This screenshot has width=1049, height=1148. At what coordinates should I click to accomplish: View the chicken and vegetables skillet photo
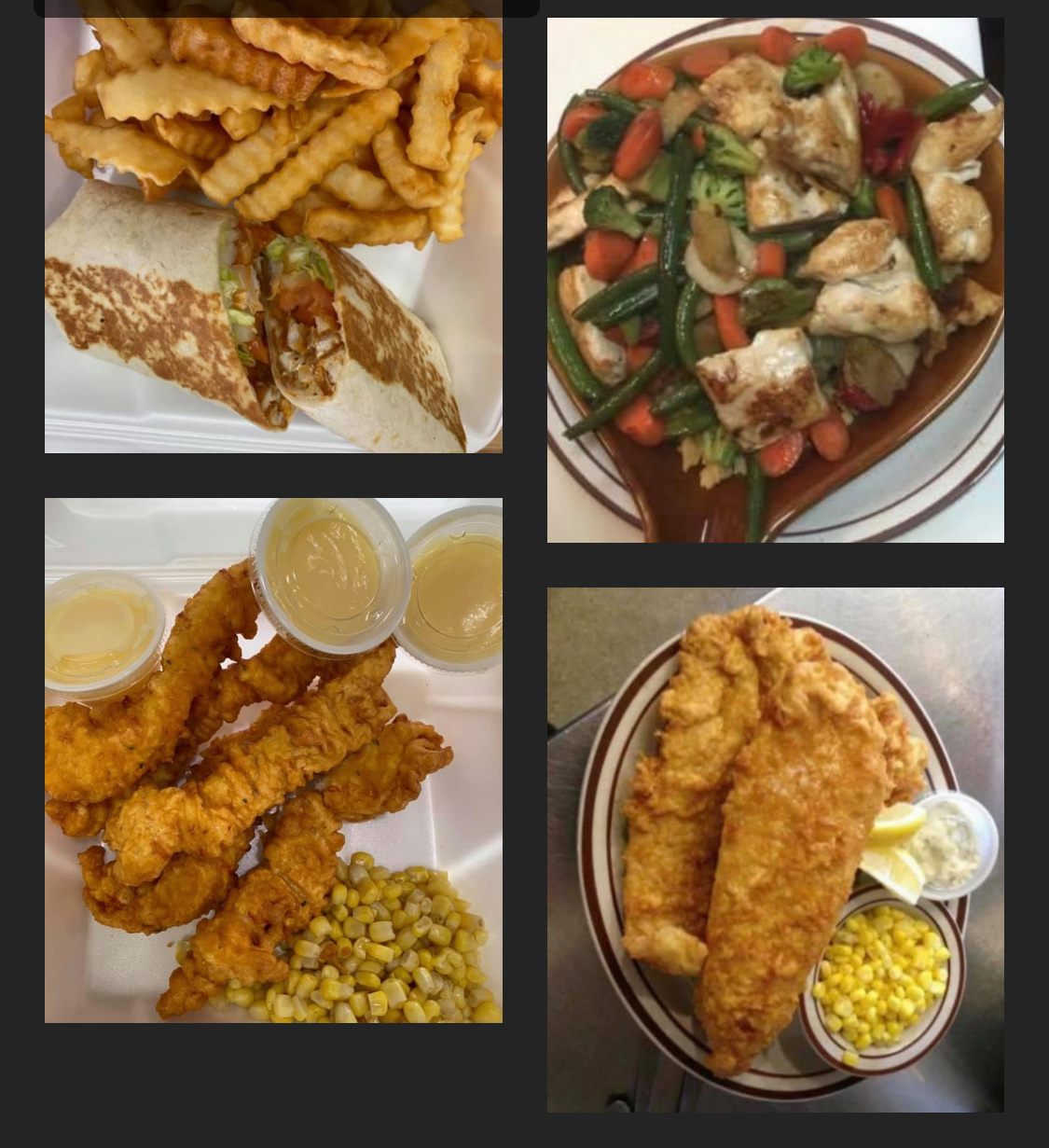[775, 280]
